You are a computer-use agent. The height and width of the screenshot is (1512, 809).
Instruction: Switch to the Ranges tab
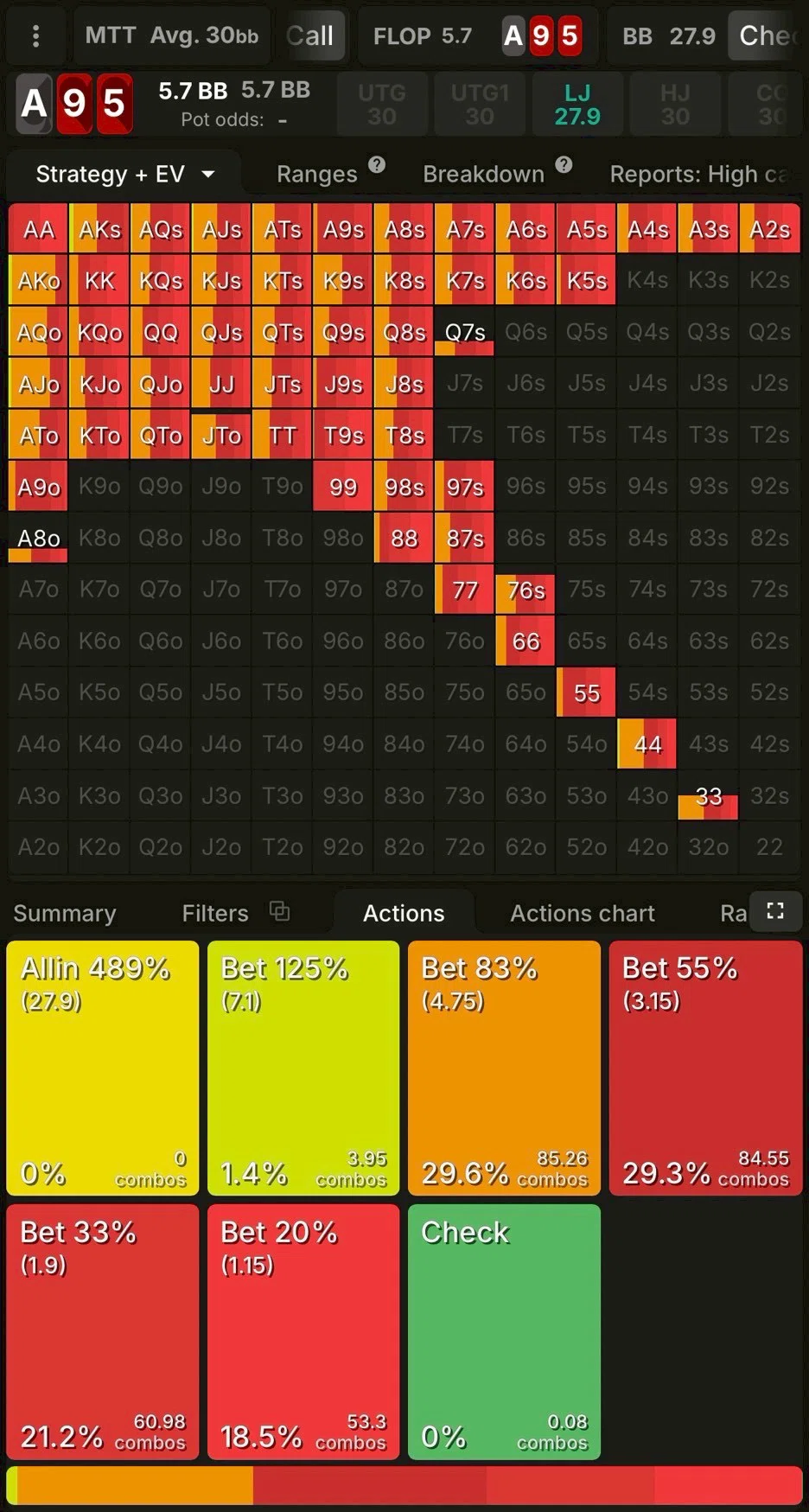coord(316,174)
